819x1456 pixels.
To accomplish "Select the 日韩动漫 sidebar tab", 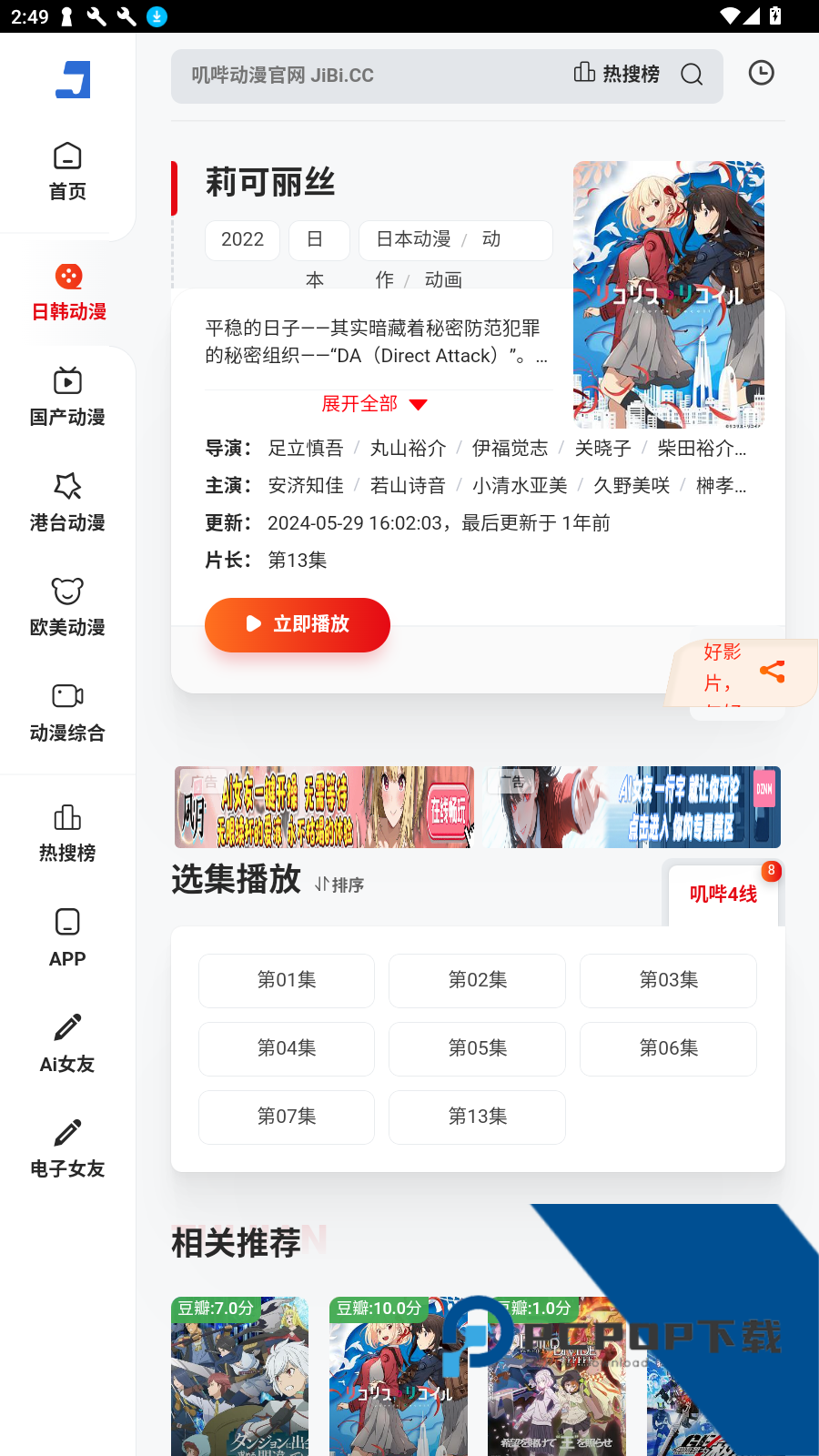I will [x=67, y=291].
